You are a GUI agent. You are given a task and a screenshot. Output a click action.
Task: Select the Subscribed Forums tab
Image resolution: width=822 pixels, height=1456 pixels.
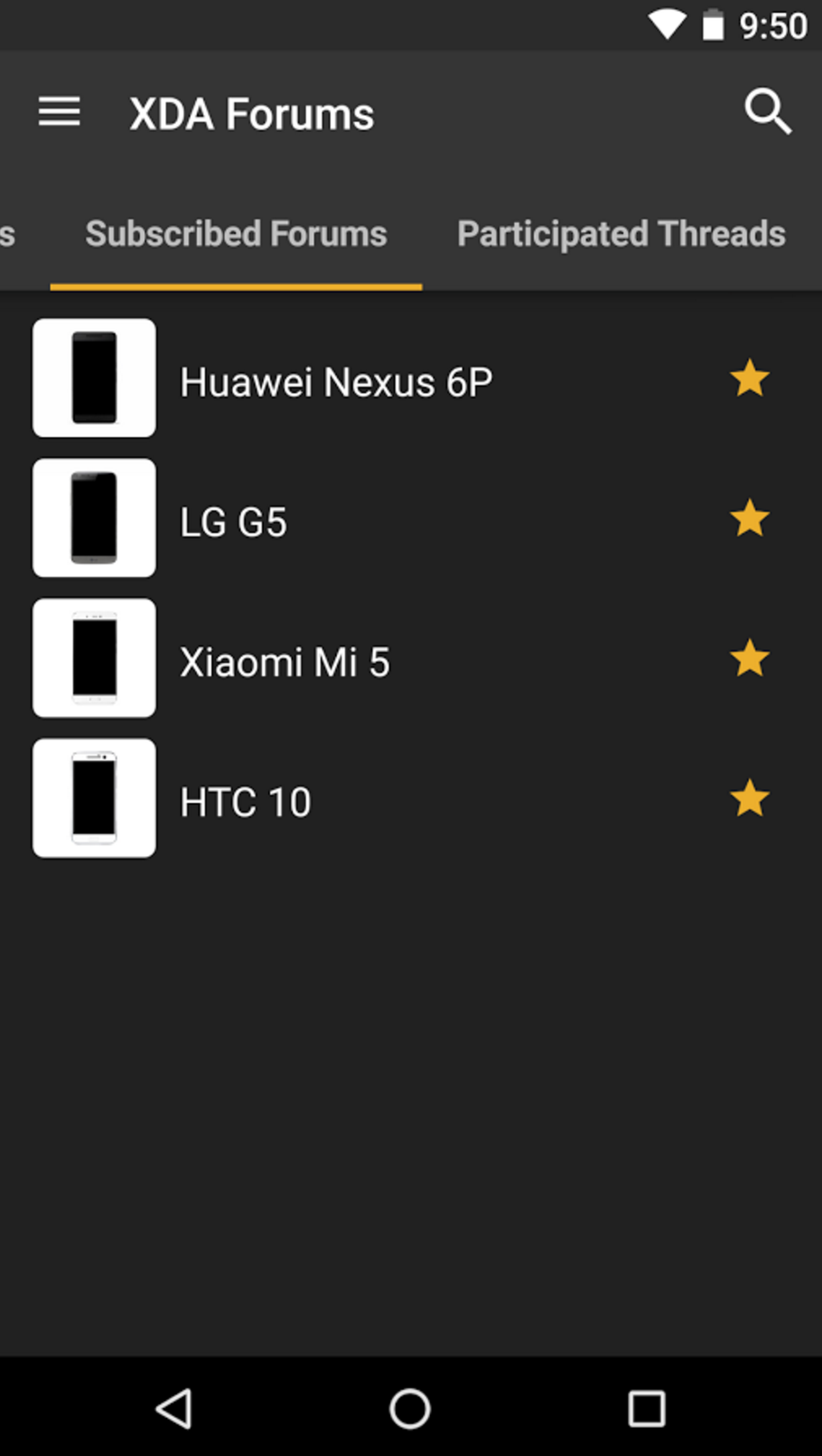point(236,234)
